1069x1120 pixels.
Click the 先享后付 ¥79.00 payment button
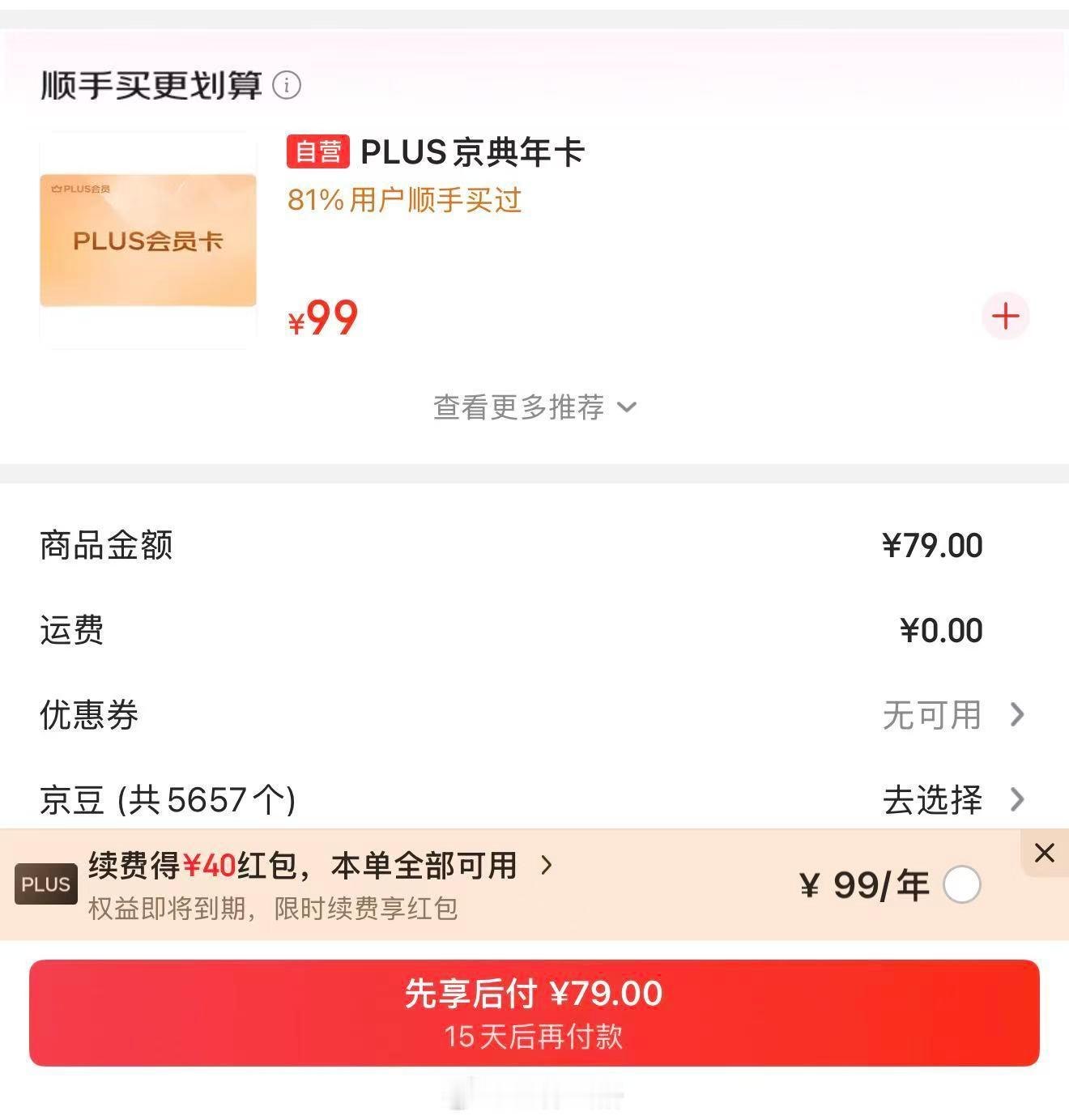tap(534, 1012)
